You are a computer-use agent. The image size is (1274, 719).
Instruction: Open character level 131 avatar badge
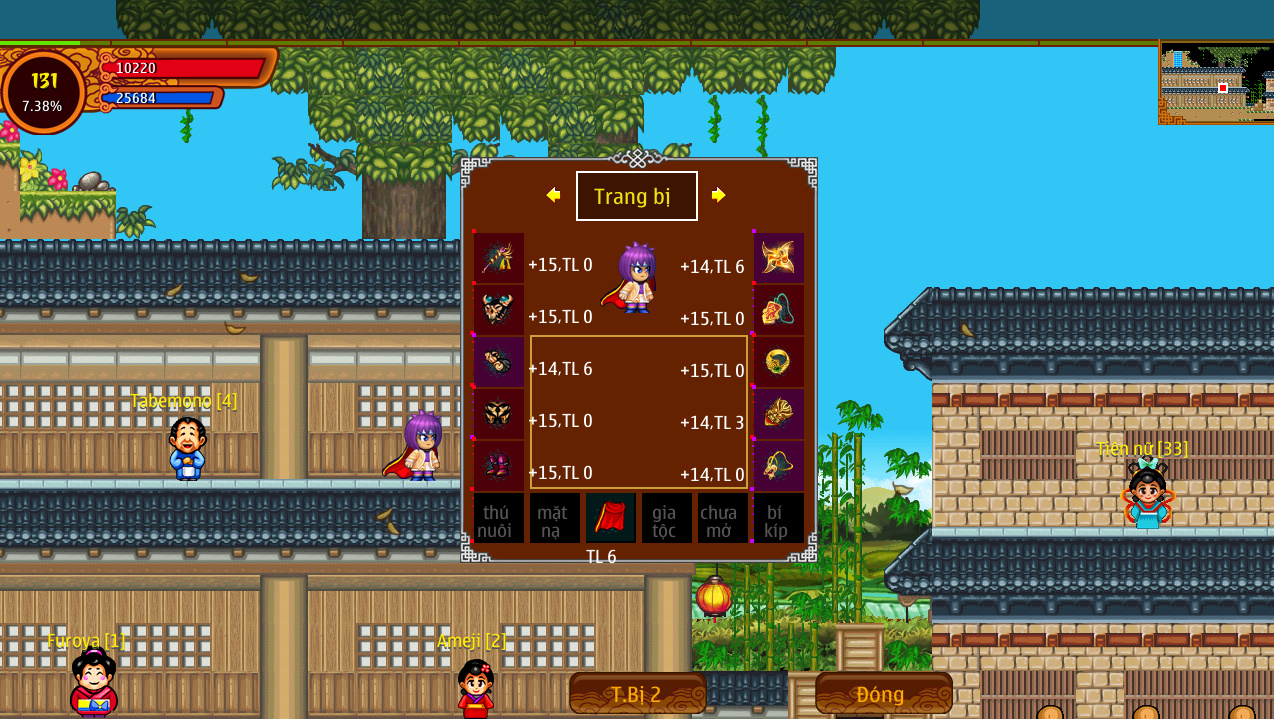(43, 91)
